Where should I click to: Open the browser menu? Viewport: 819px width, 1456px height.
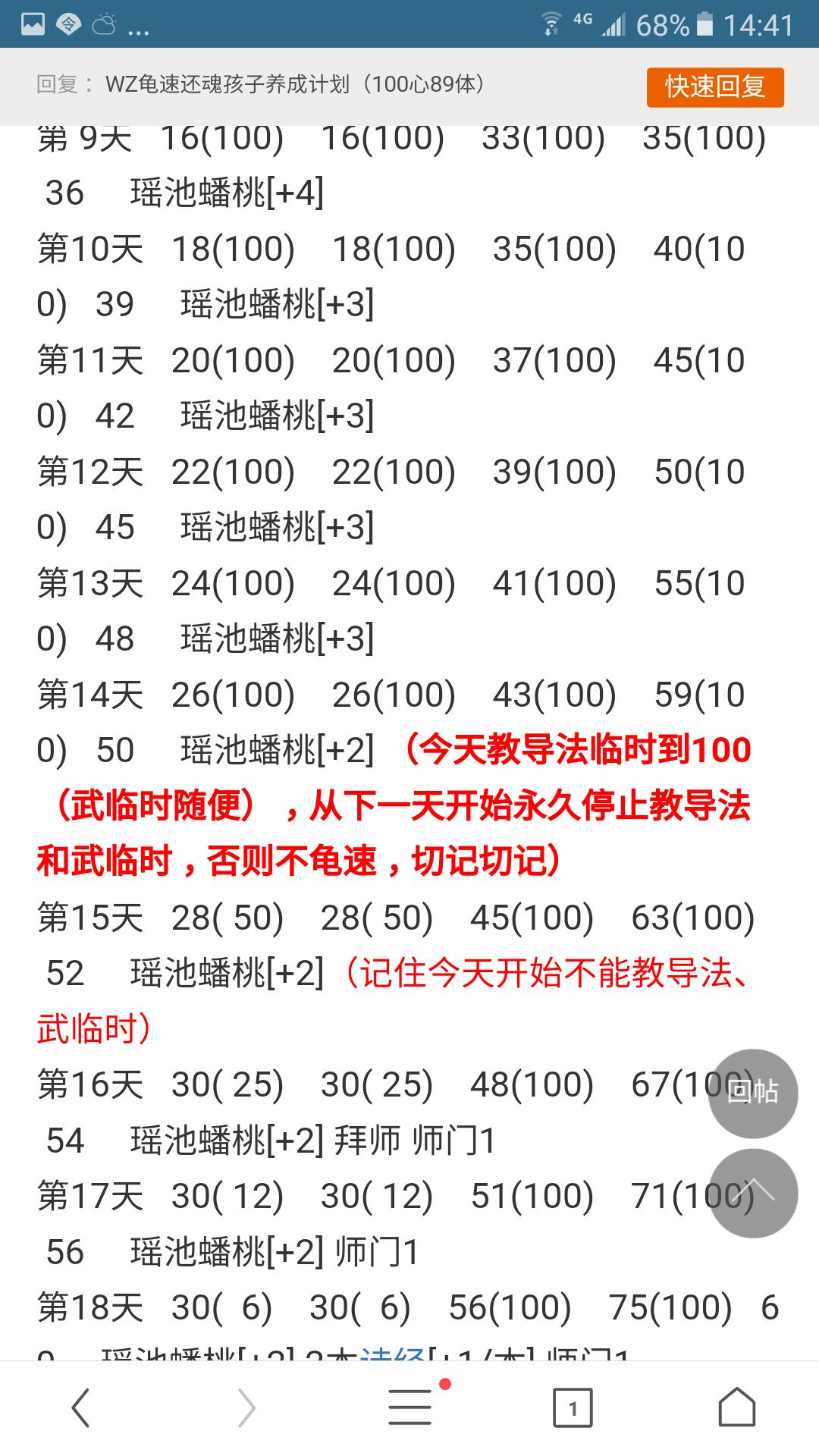[x=410, y=1408]
